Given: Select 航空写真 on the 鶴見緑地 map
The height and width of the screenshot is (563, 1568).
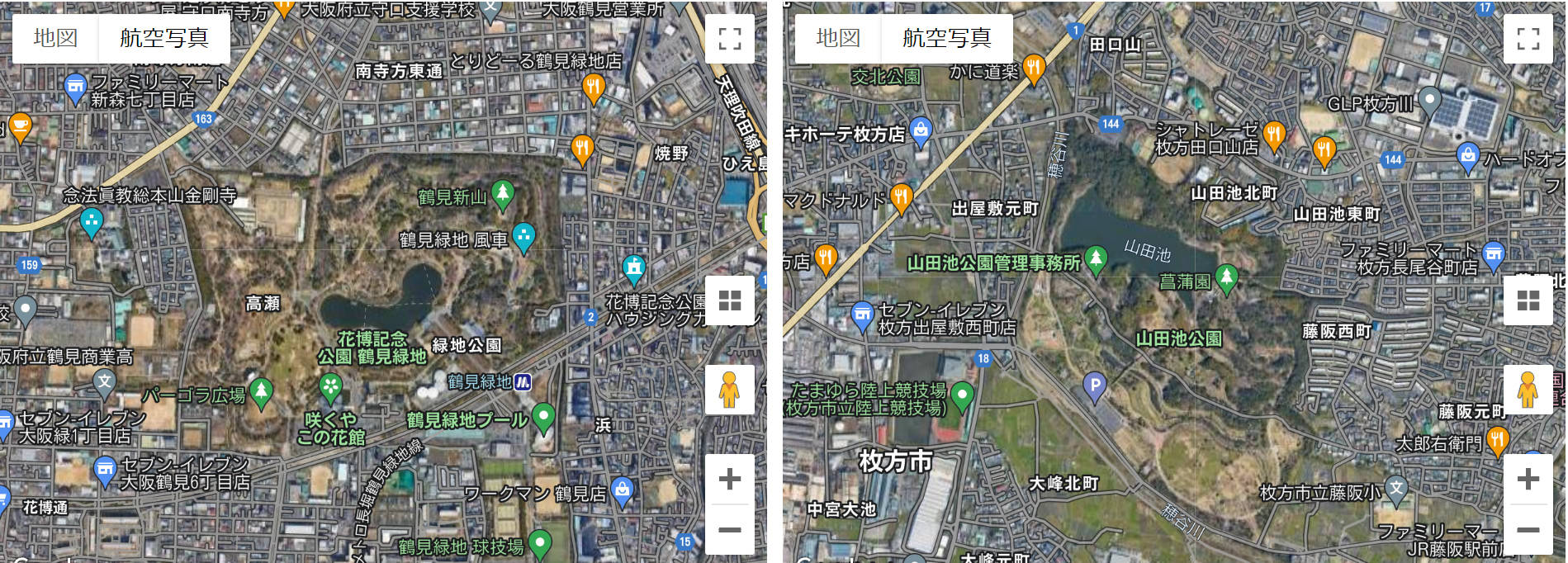Looking at the screenshot, I should tap(163, 38).
